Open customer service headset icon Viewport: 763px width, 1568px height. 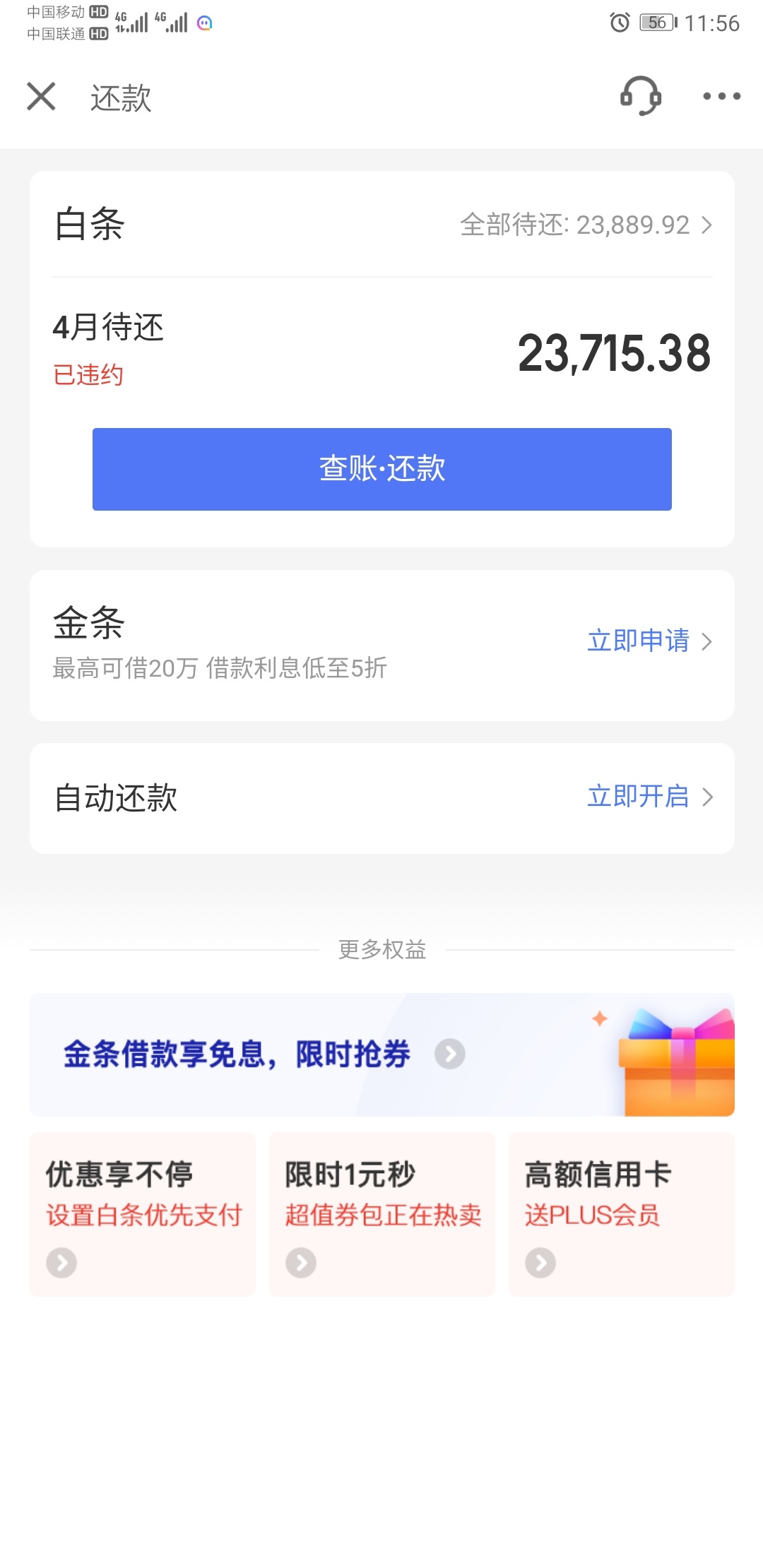point(640,95)
